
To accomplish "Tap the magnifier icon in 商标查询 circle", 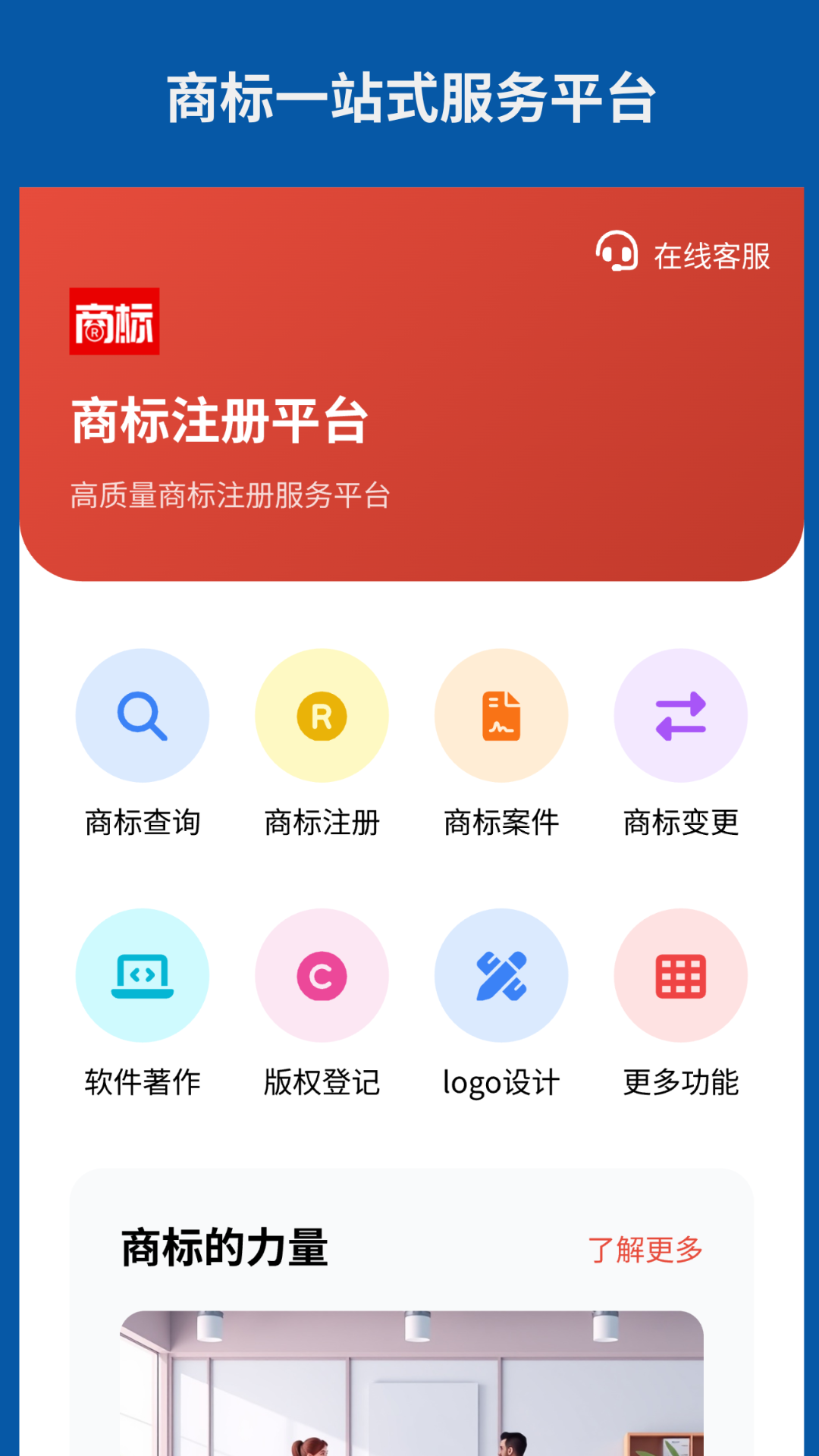I will (143, 715).
